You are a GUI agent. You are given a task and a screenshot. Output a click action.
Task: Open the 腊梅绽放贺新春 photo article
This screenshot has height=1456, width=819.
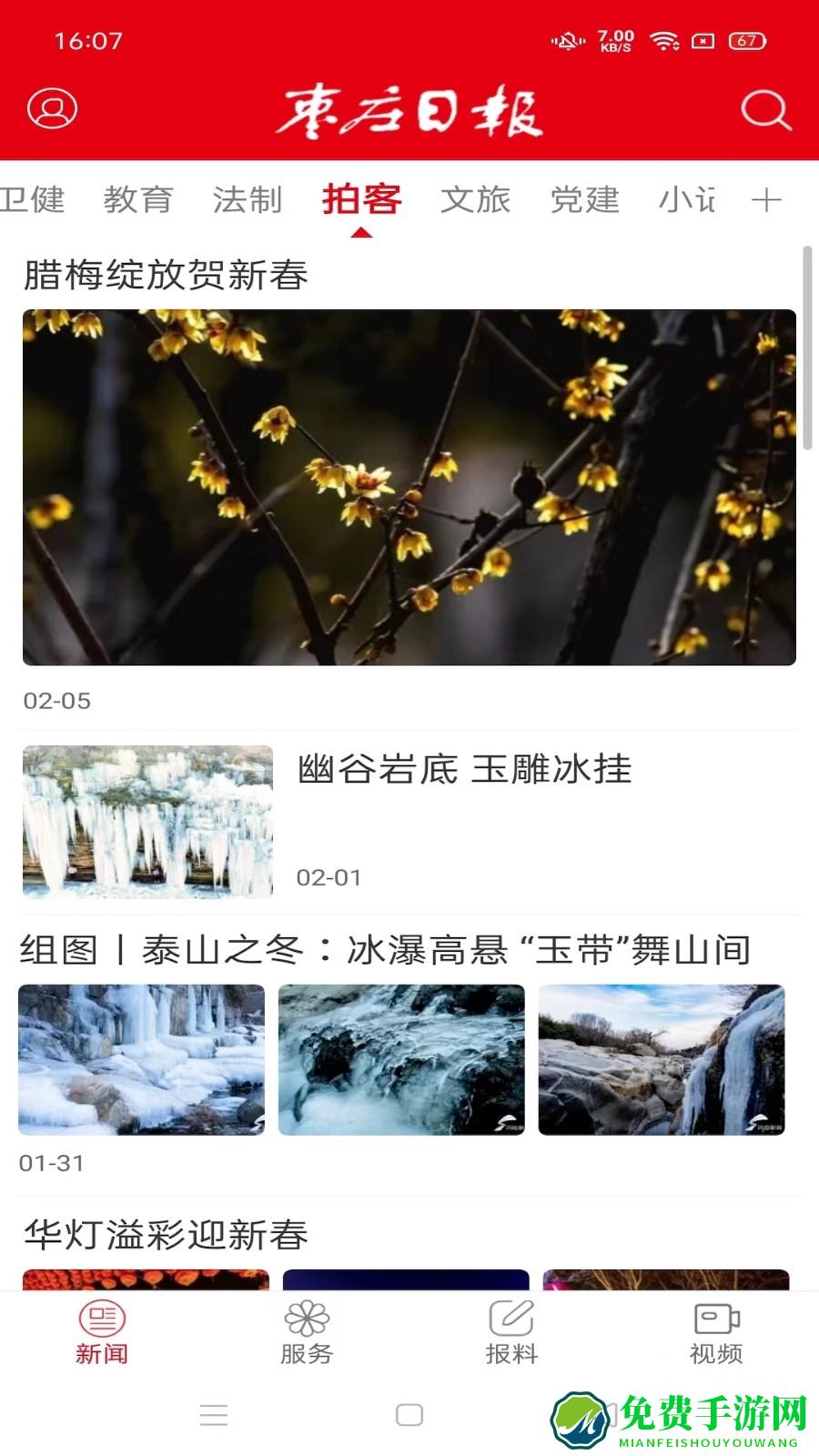pyautogui.click(x=409, y=487)
